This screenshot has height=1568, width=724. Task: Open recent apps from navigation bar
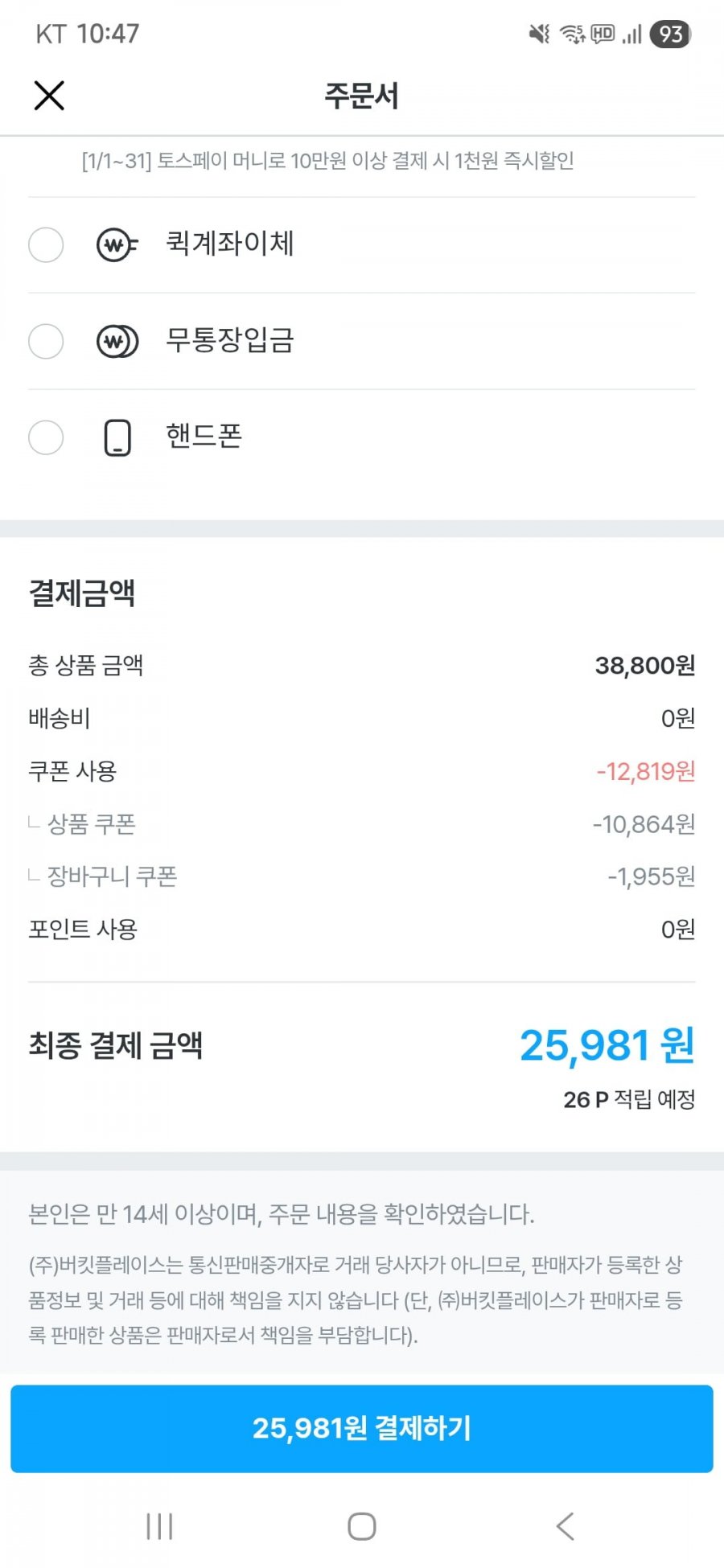[x=159, y=1525]
